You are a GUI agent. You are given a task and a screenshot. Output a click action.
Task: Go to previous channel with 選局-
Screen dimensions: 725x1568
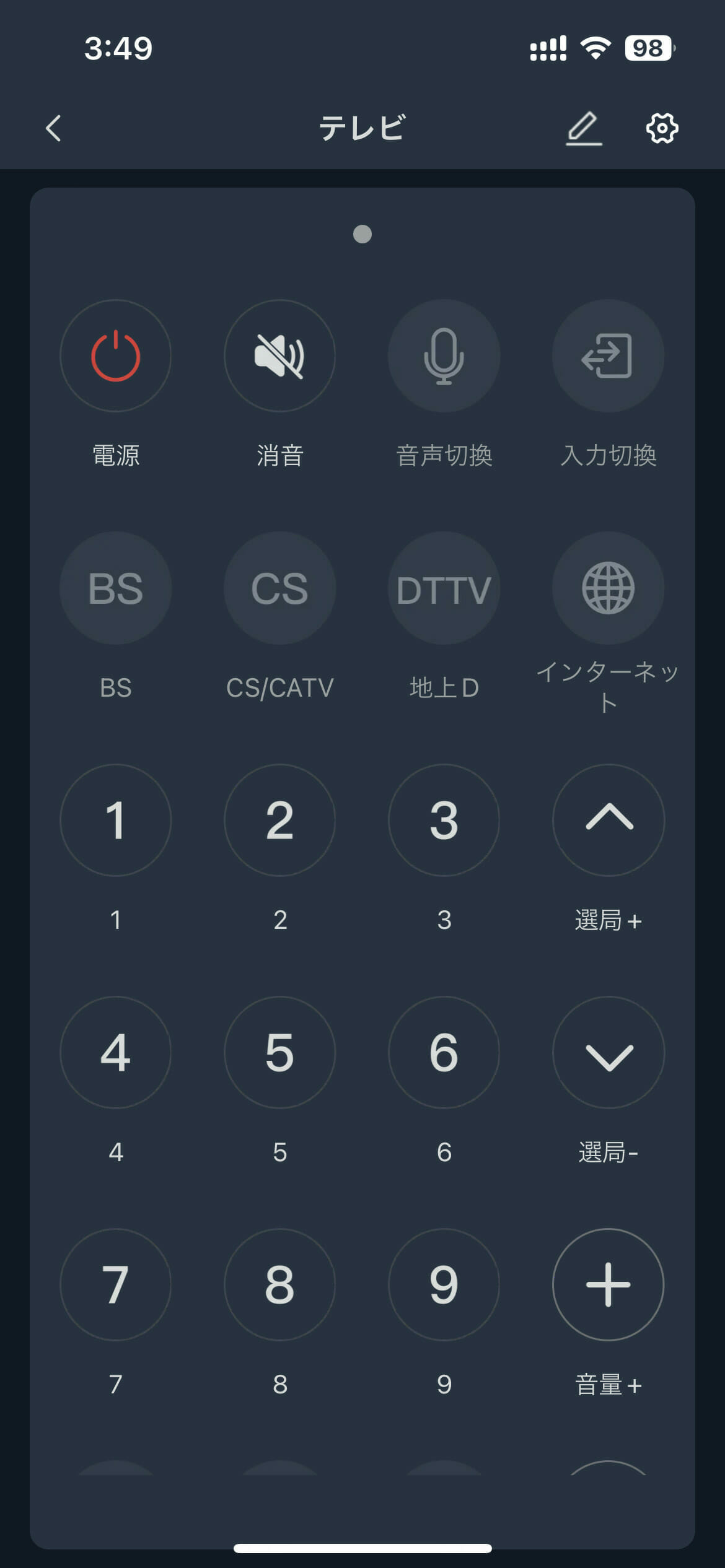tap(608, 1052)
